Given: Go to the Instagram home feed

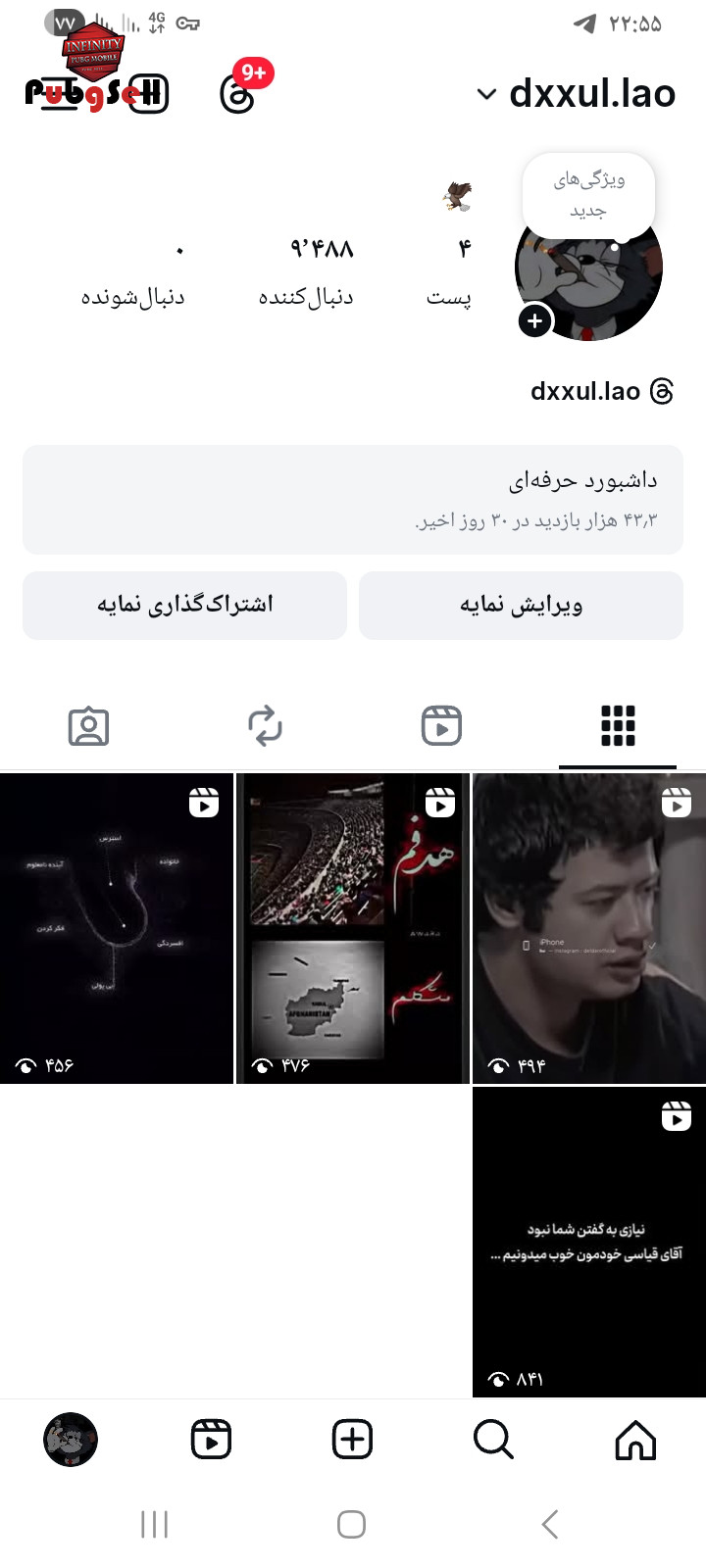Looking at the screenshot, I should (635, 1440).
